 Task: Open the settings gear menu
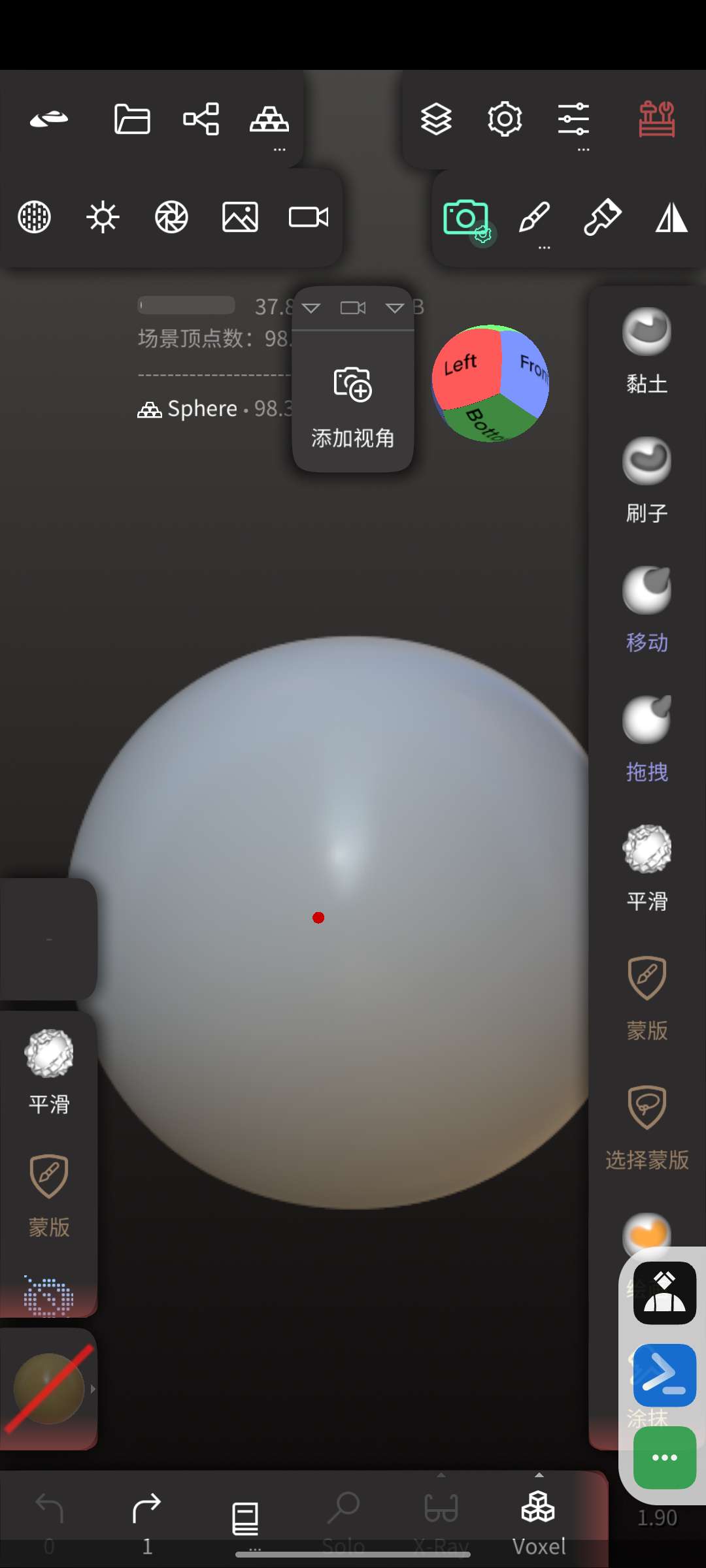click(505, 119)
